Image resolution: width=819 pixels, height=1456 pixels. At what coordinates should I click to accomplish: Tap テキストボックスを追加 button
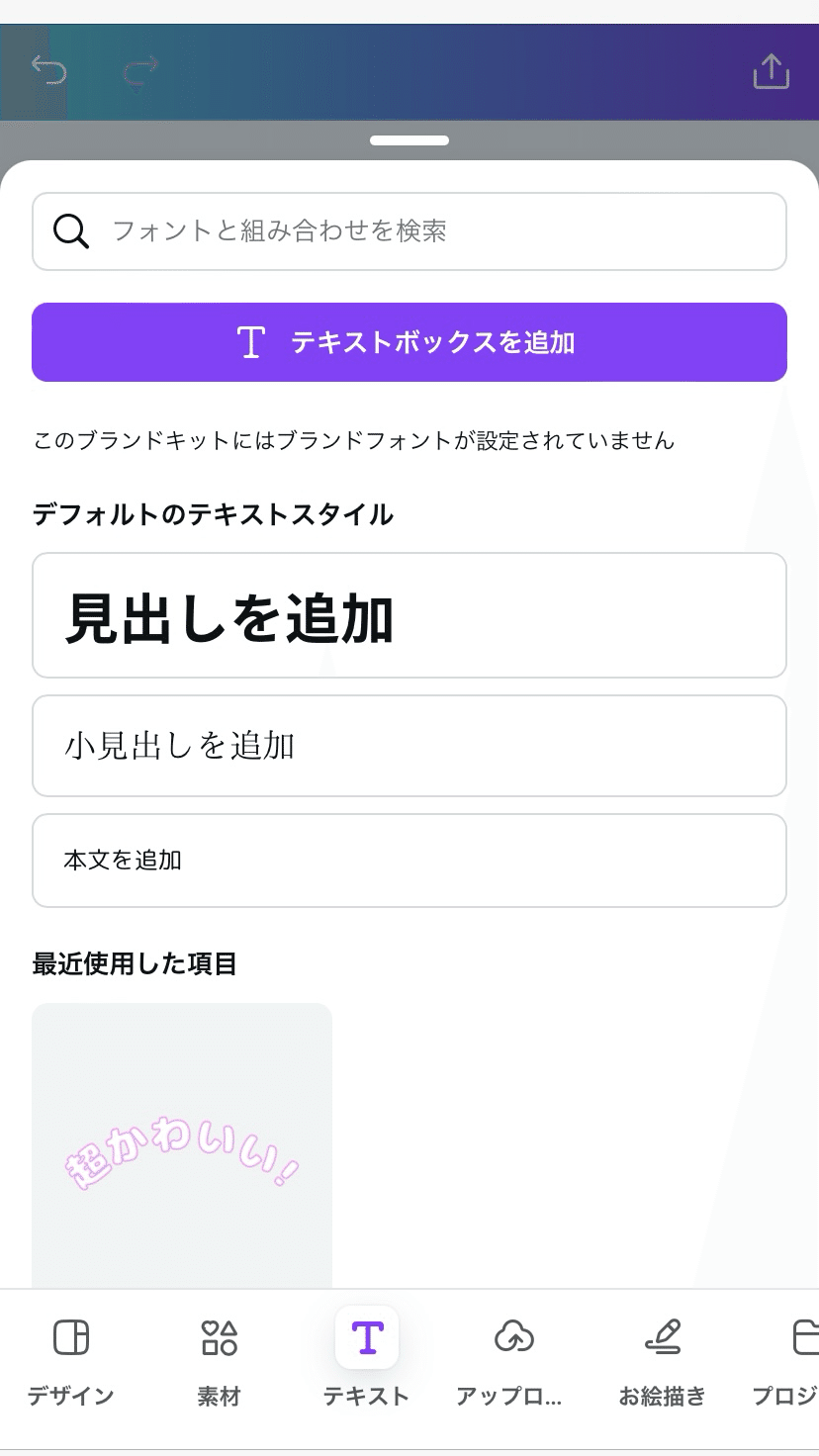[409, 342]
